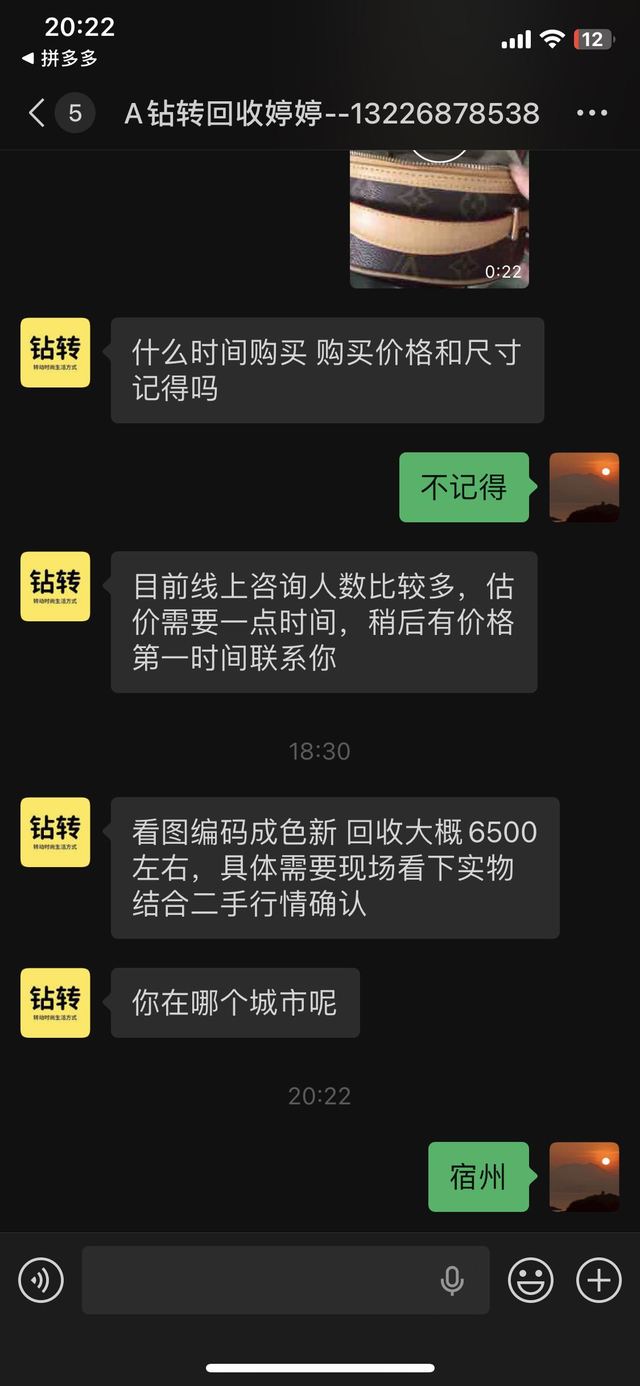Return to 拼多多 via status bar shortcut
This screenshot has width=640, height=1386.
[x=60, y=59]
